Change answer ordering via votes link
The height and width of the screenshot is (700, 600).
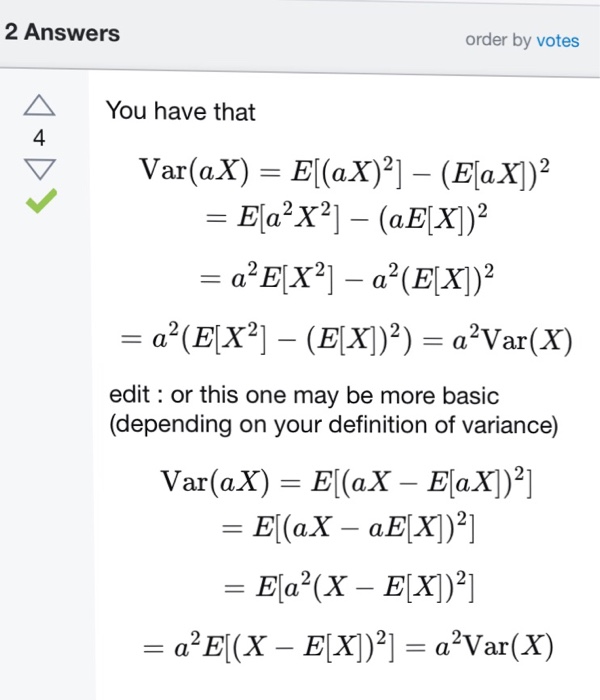[557, 41]
